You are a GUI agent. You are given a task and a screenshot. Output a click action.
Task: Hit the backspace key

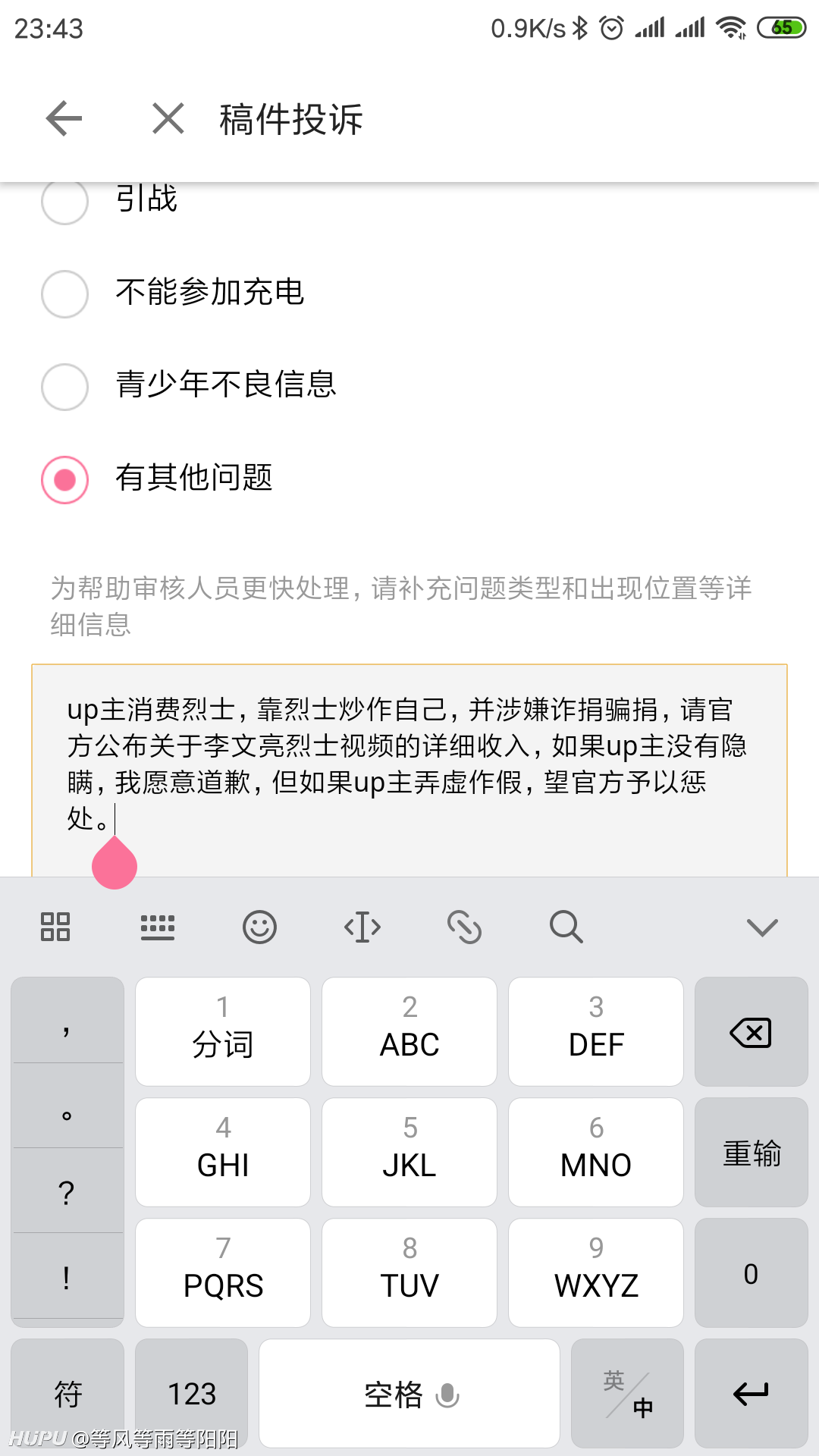click(x=751, y=1032)
